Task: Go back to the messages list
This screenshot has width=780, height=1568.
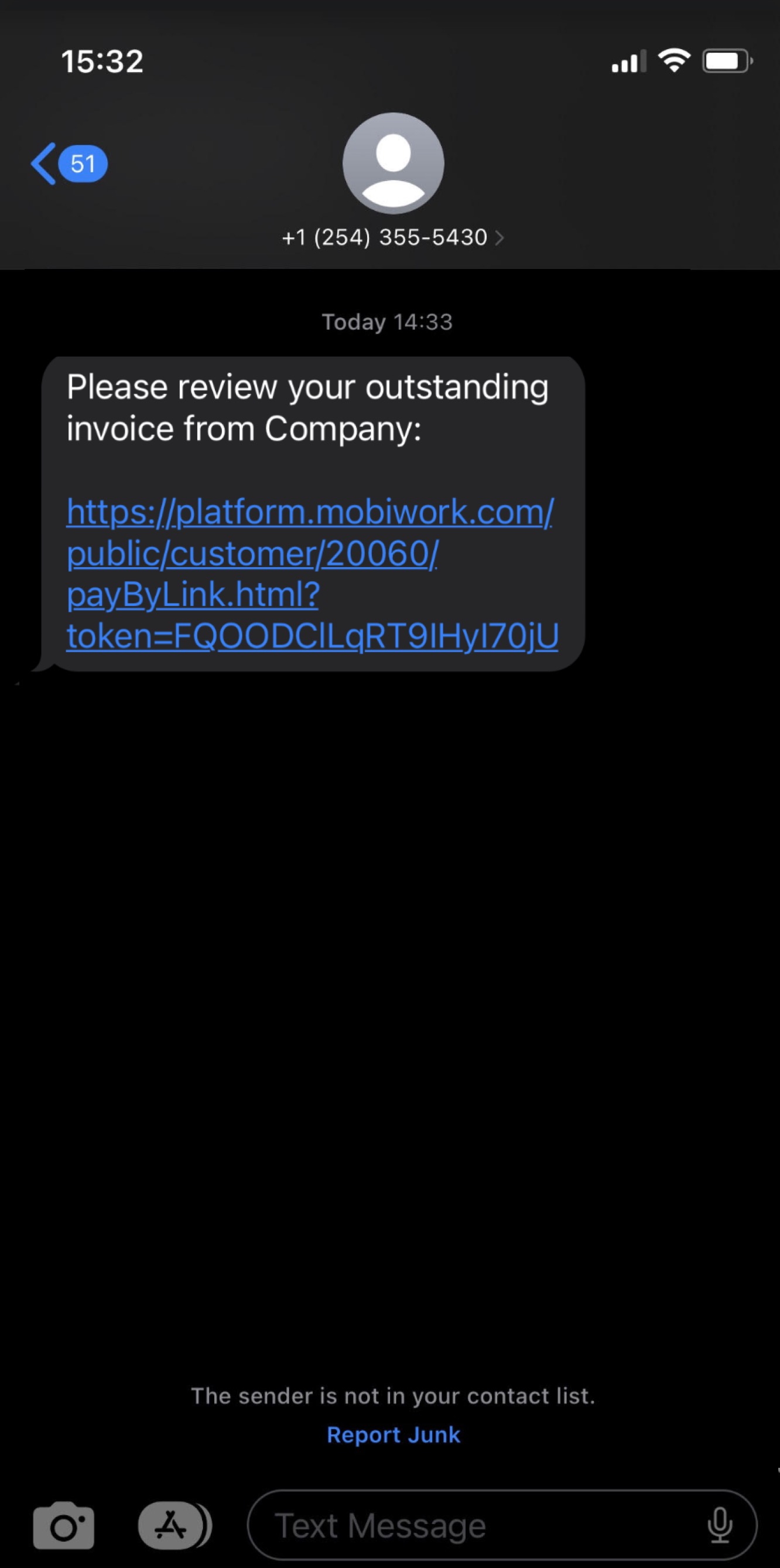Action: click(68, 163)
